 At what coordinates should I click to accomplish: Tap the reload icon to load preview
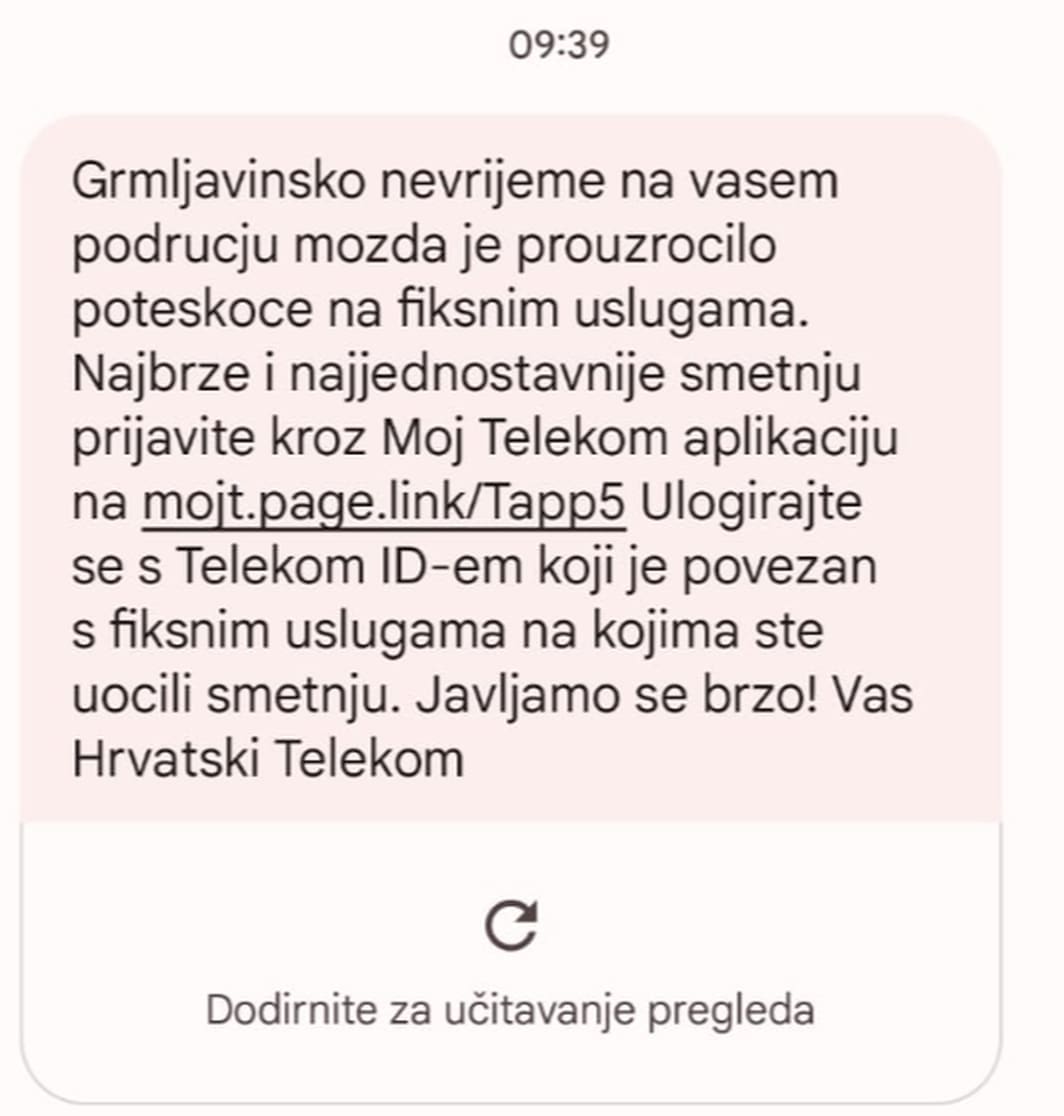[x=511, y=925]
